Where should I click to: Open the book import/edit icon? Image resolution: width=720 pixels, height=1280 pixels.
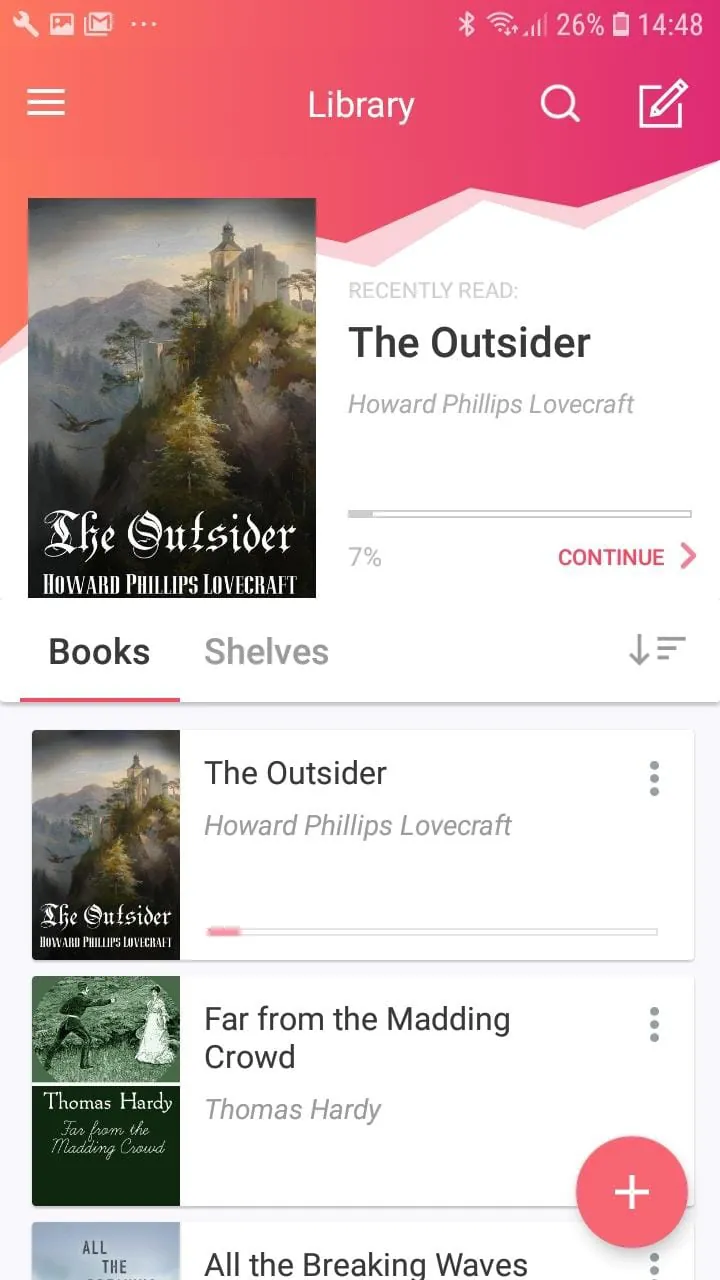pos(662,103)
